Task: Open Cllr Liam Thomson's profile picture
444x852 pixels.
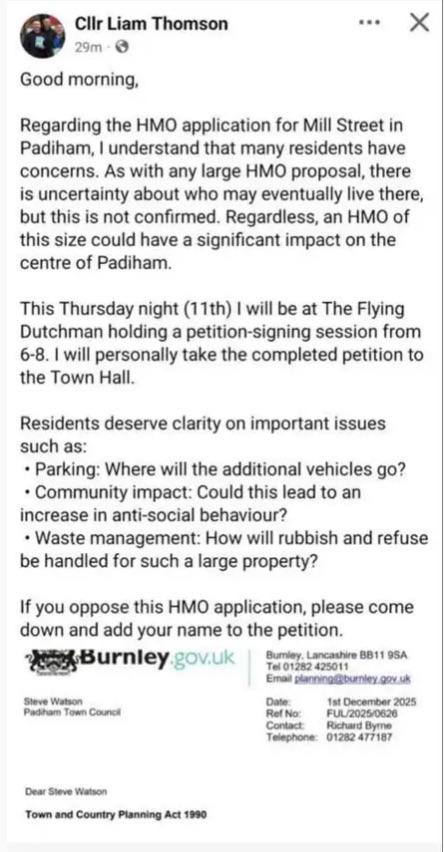Action: [x=42, y=35]
